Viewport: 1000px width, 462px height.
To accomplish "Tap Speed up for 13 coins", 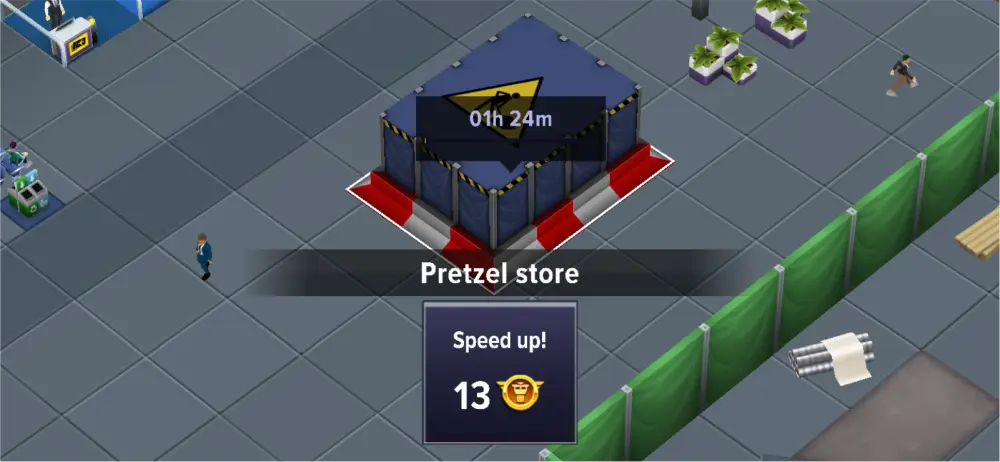I will pyautogui.click(x=499, y=371).
